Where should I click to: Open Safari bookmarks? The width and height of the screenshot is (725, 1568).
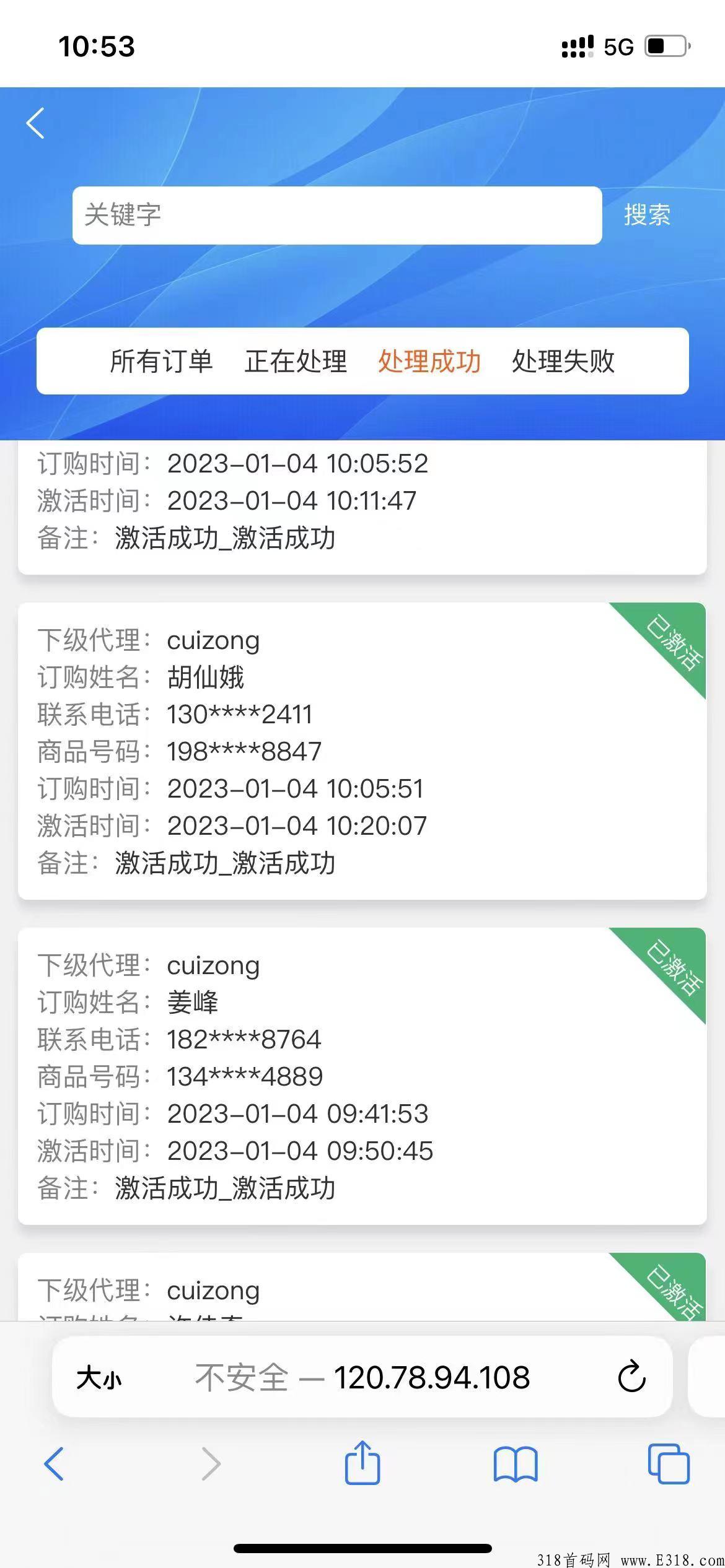point(516,1464)
